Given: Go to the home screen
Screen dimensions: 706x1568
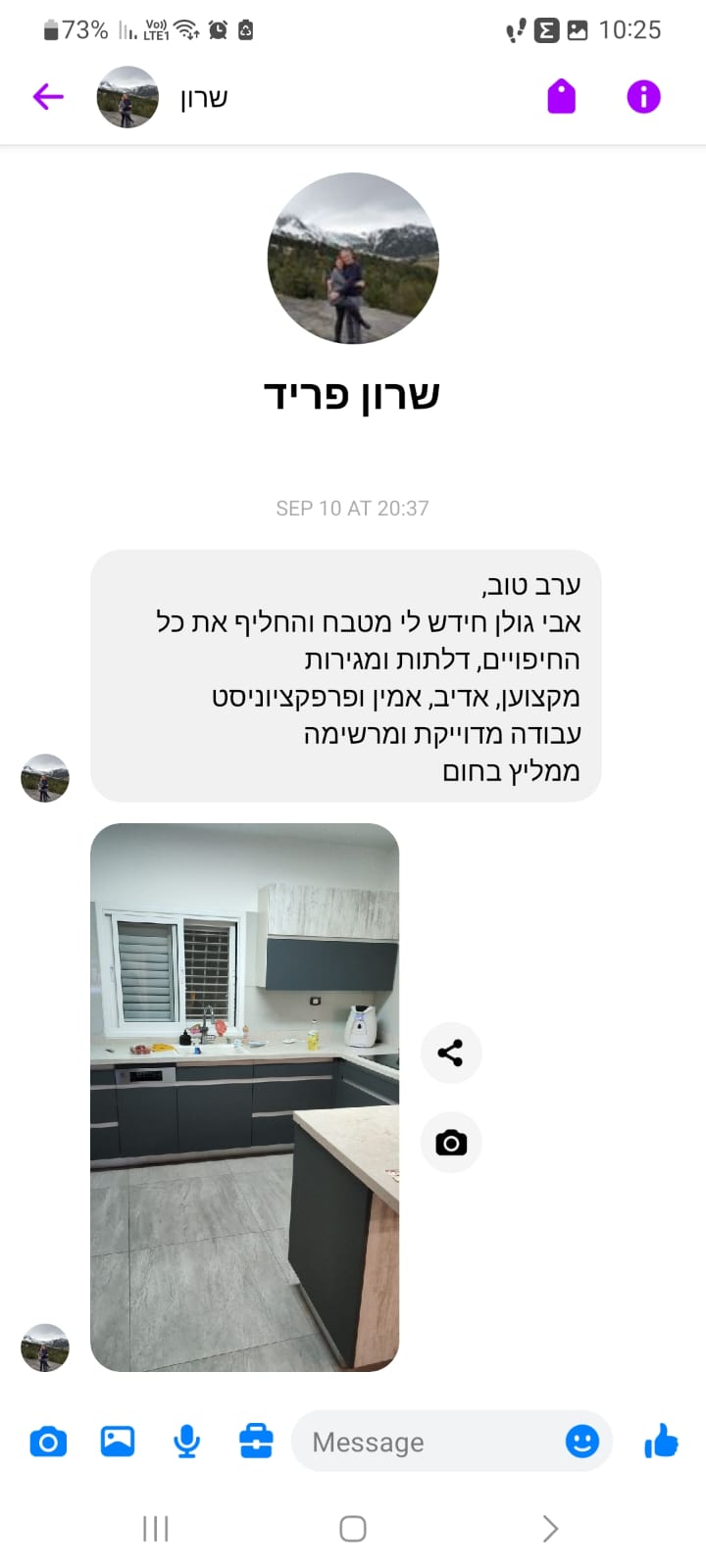Looking at the screenshot, I should [353, 1528].
